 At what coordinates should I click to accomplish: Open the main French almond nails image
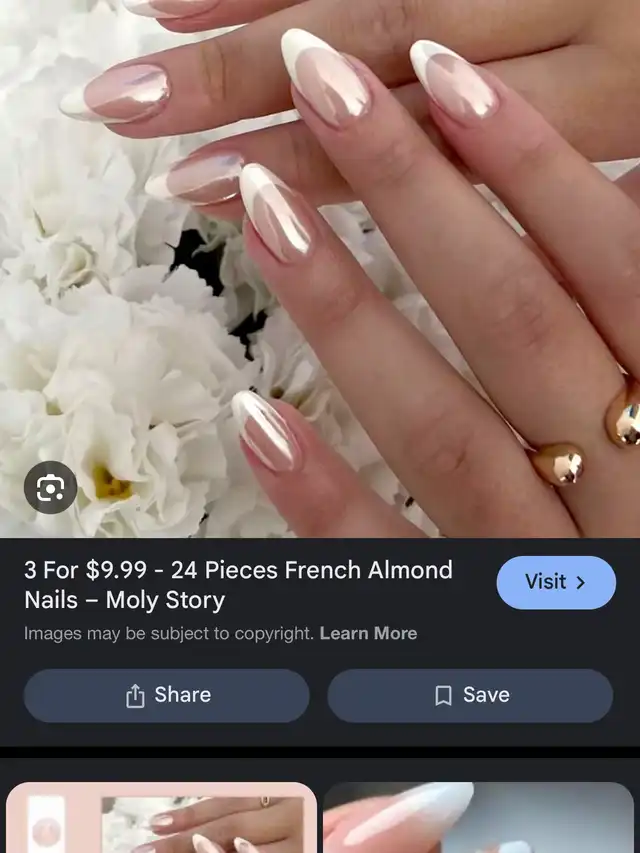pyautogui.click(x=320, y=269)
